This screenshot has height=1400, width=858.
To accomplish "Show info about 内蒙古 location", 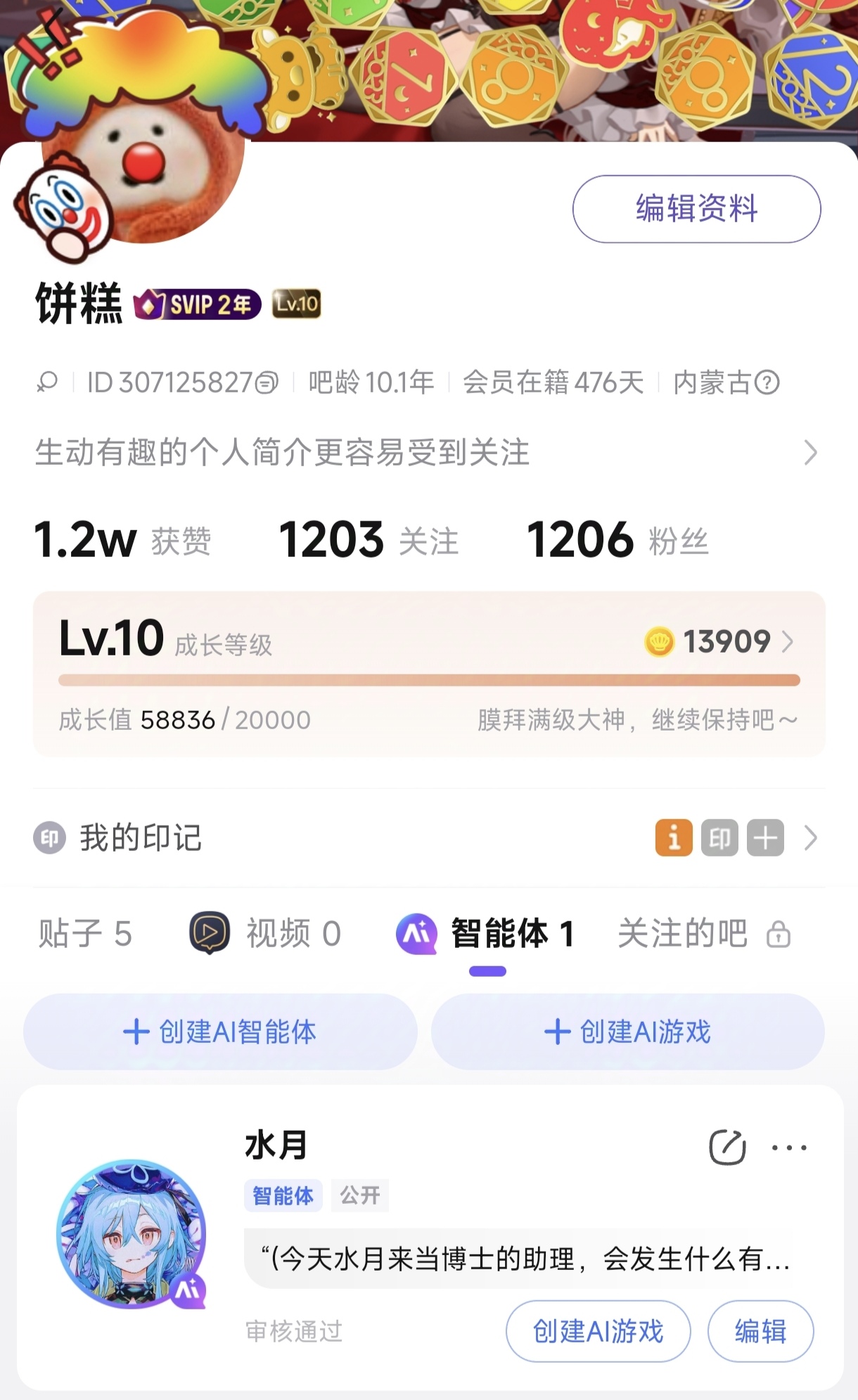I will click(x=767, y=383).
